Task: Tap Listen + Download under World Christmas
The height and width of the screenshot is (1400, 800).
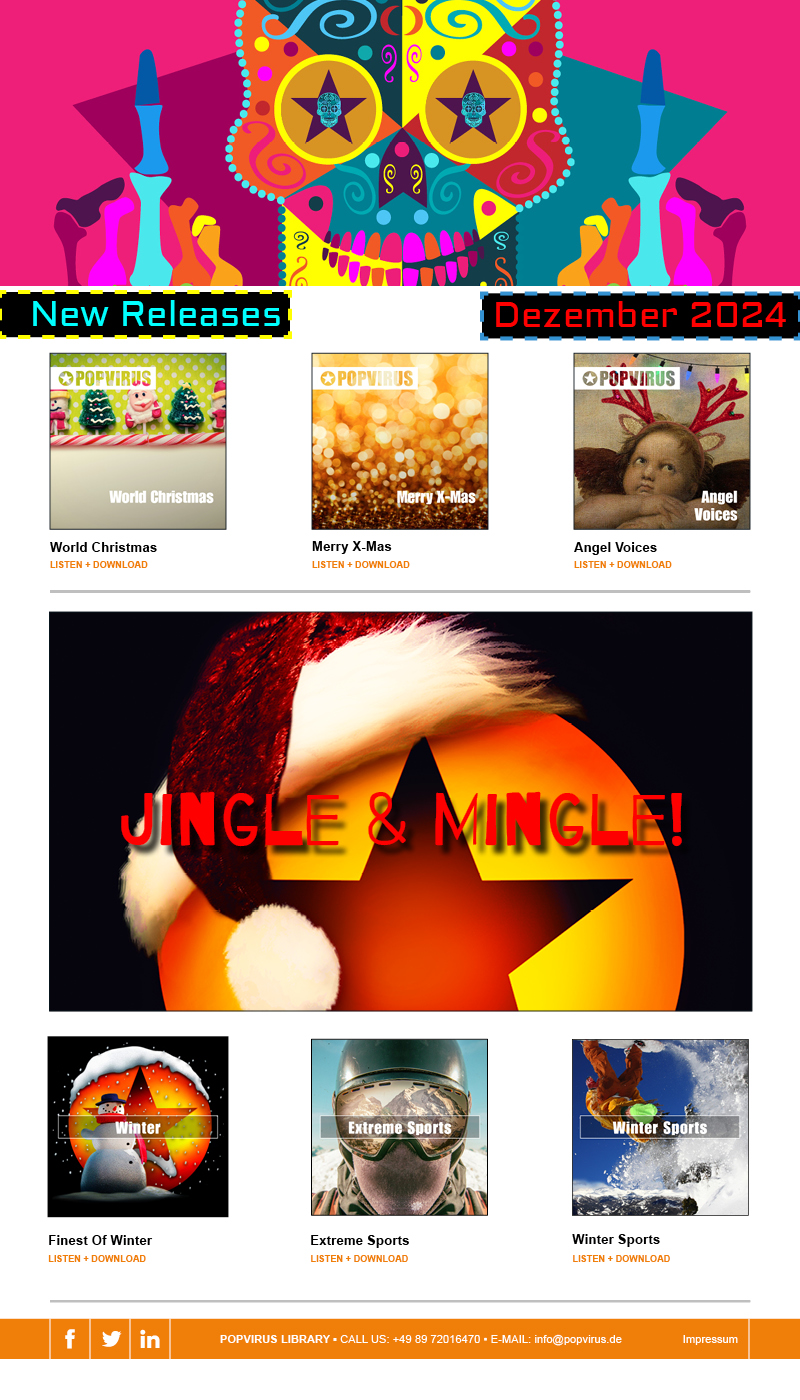Action: point(99,565)
